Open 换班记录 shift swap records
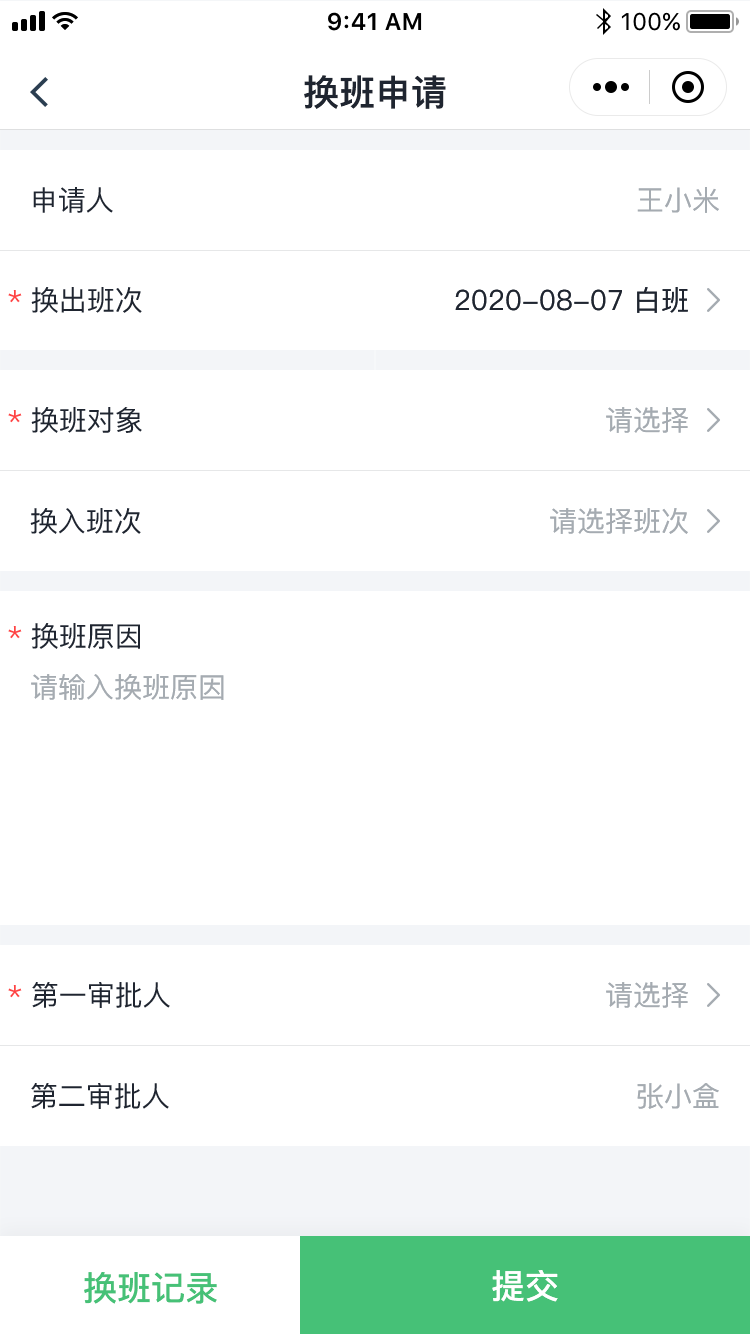The height and width of the screenshot is (1334, 750). [150, 1285]
